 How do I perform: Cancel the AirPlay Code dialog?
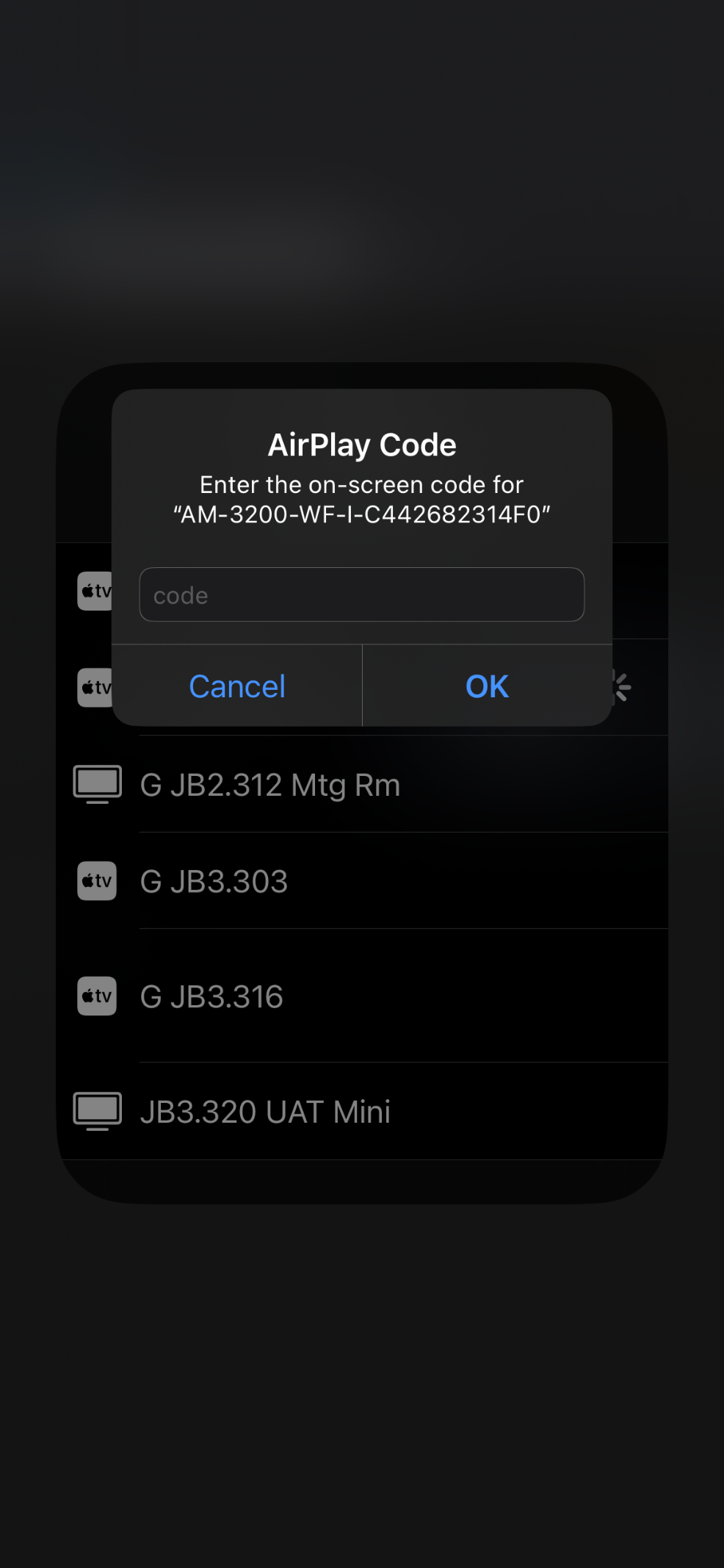point(237,686)
